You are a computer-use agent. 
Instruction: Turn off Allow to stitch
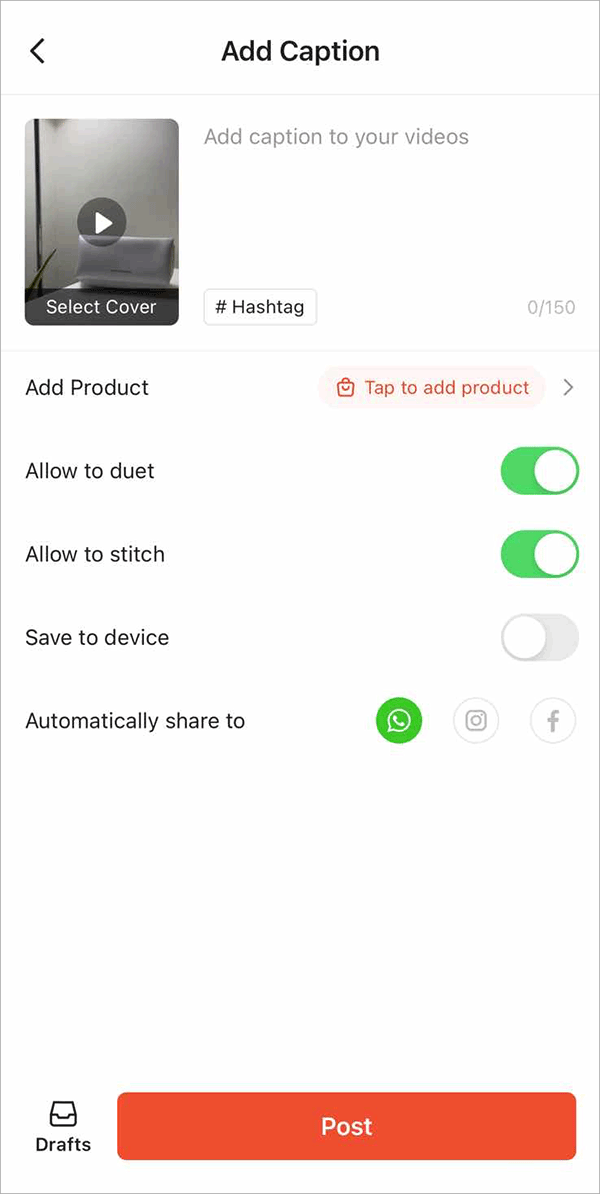click(539, 554)
